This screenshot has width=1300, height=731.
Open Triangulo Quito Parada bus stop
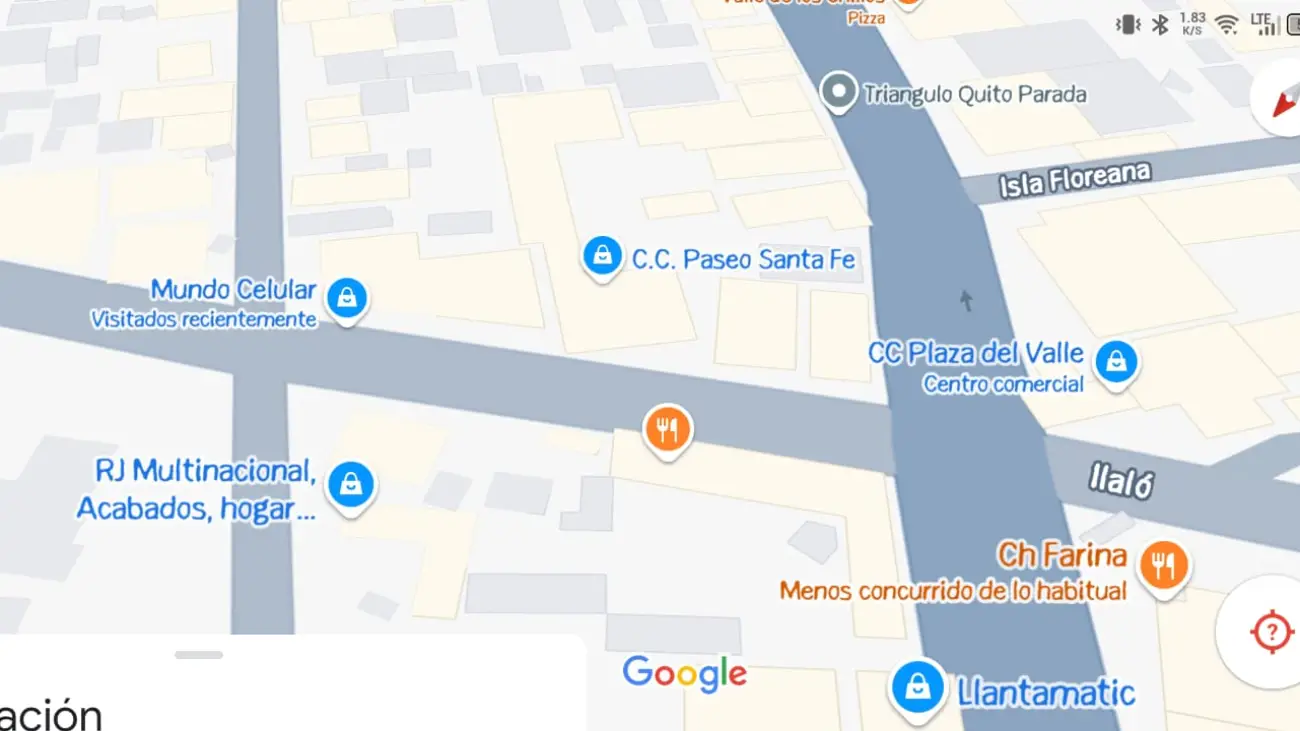[x=838, y=94]
